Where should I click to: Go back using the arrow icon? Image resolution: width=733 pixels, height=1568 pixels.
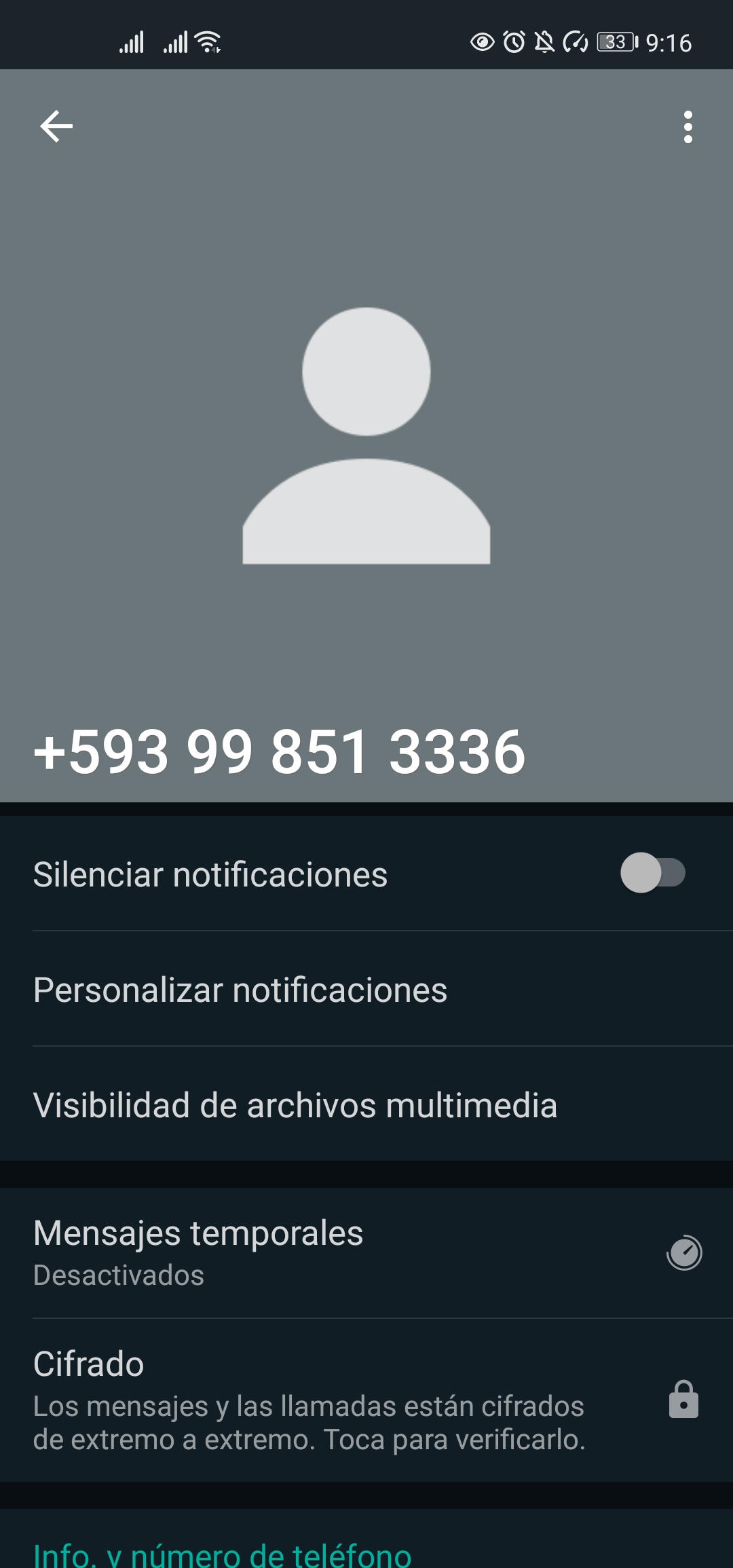(x=56, y=127)
